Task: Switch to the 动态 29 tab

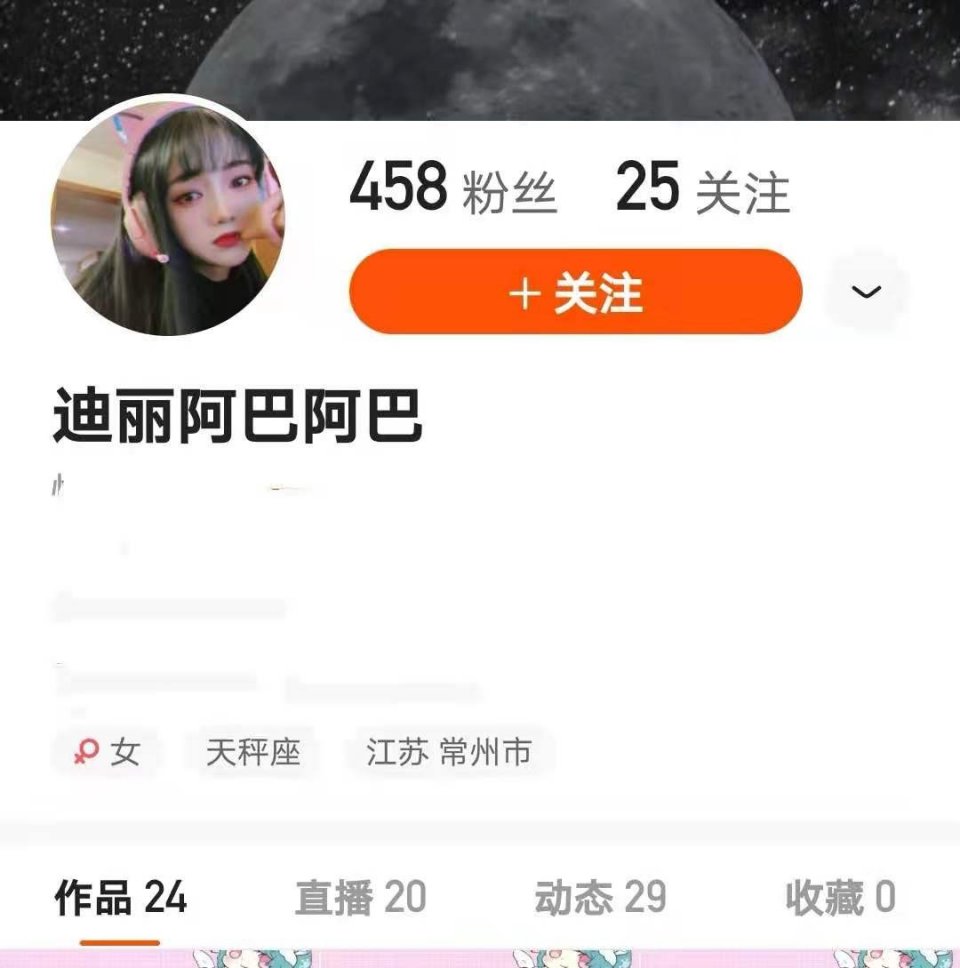Action: 600,897
